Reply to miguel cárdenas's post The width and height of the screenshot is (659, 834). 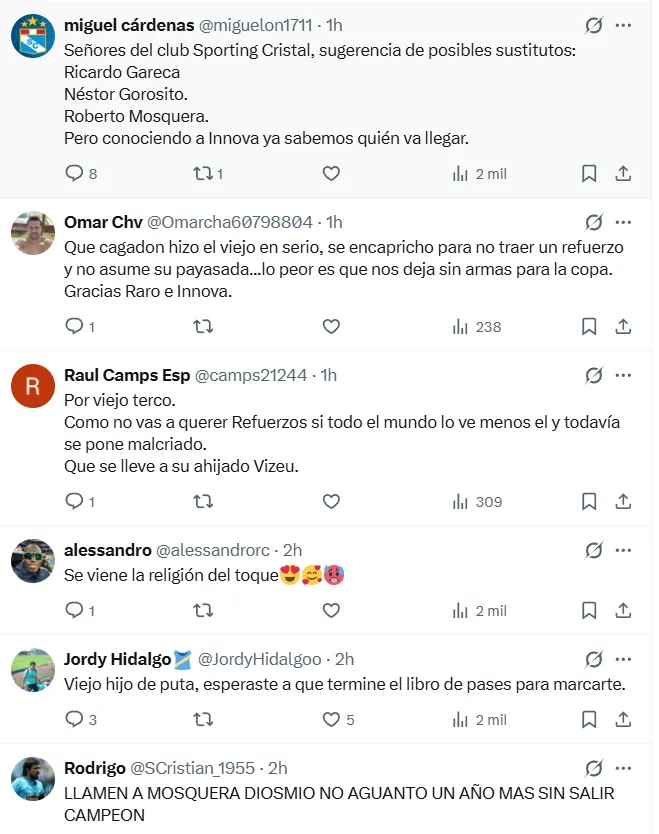point(74,173)
